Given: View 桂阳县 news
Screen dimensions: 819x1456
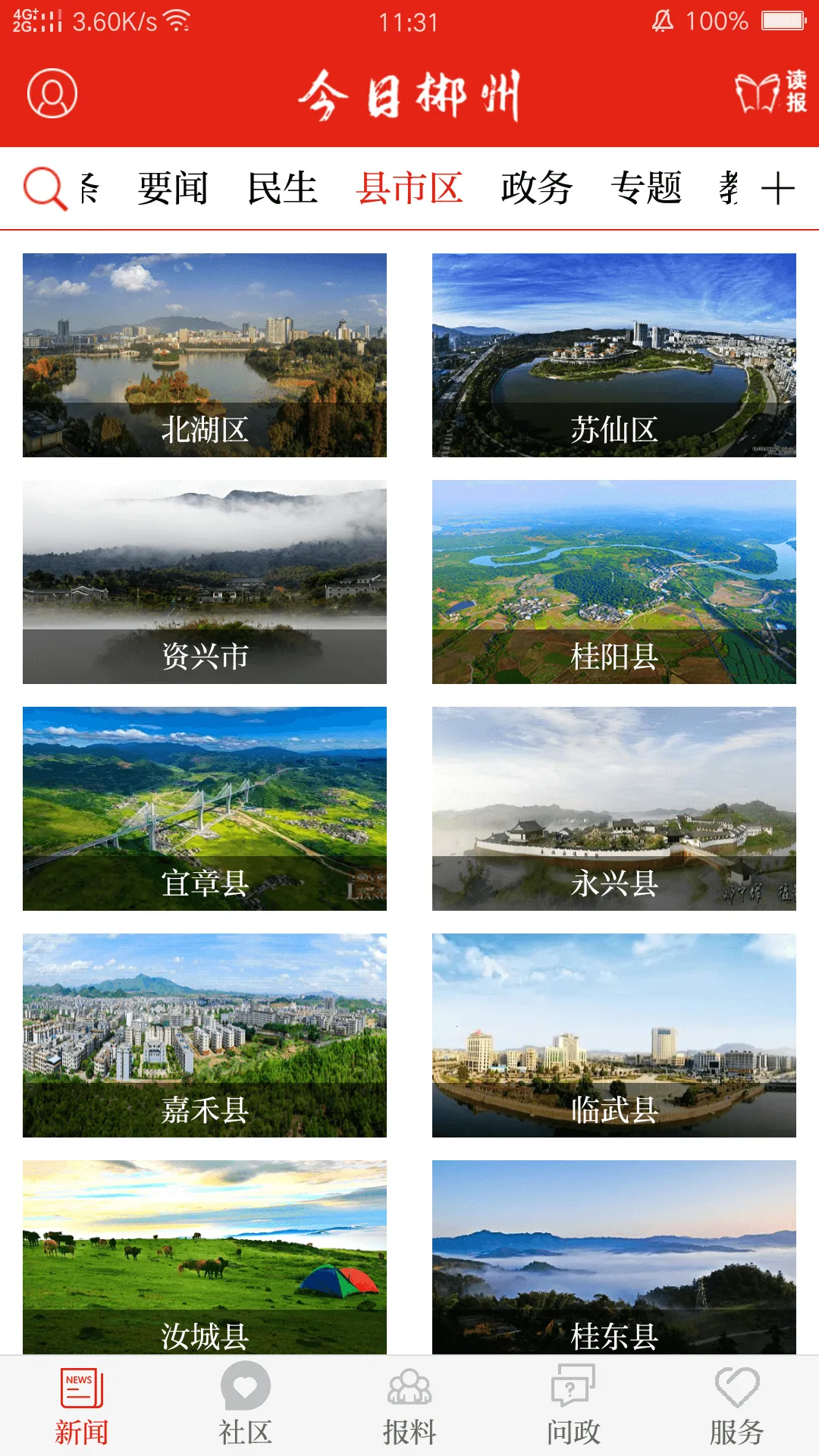Looking at the screenshot, I should click(614, 582).
